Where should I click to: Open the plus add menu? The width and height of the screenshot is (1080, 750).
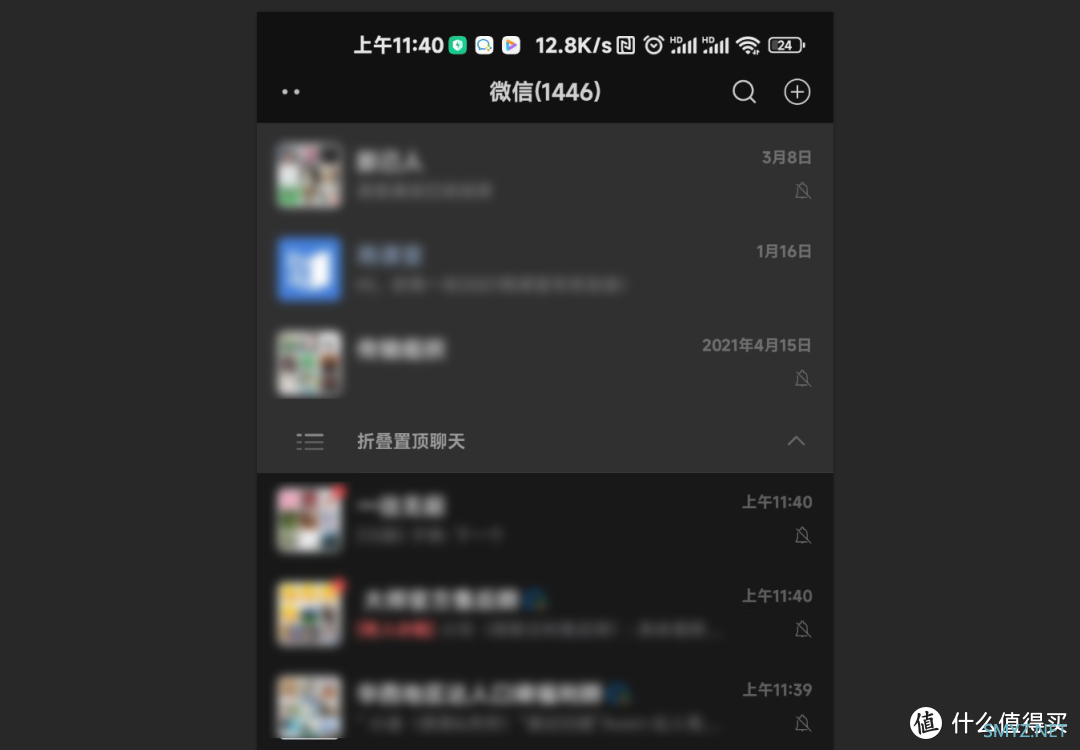pos(797,92)
